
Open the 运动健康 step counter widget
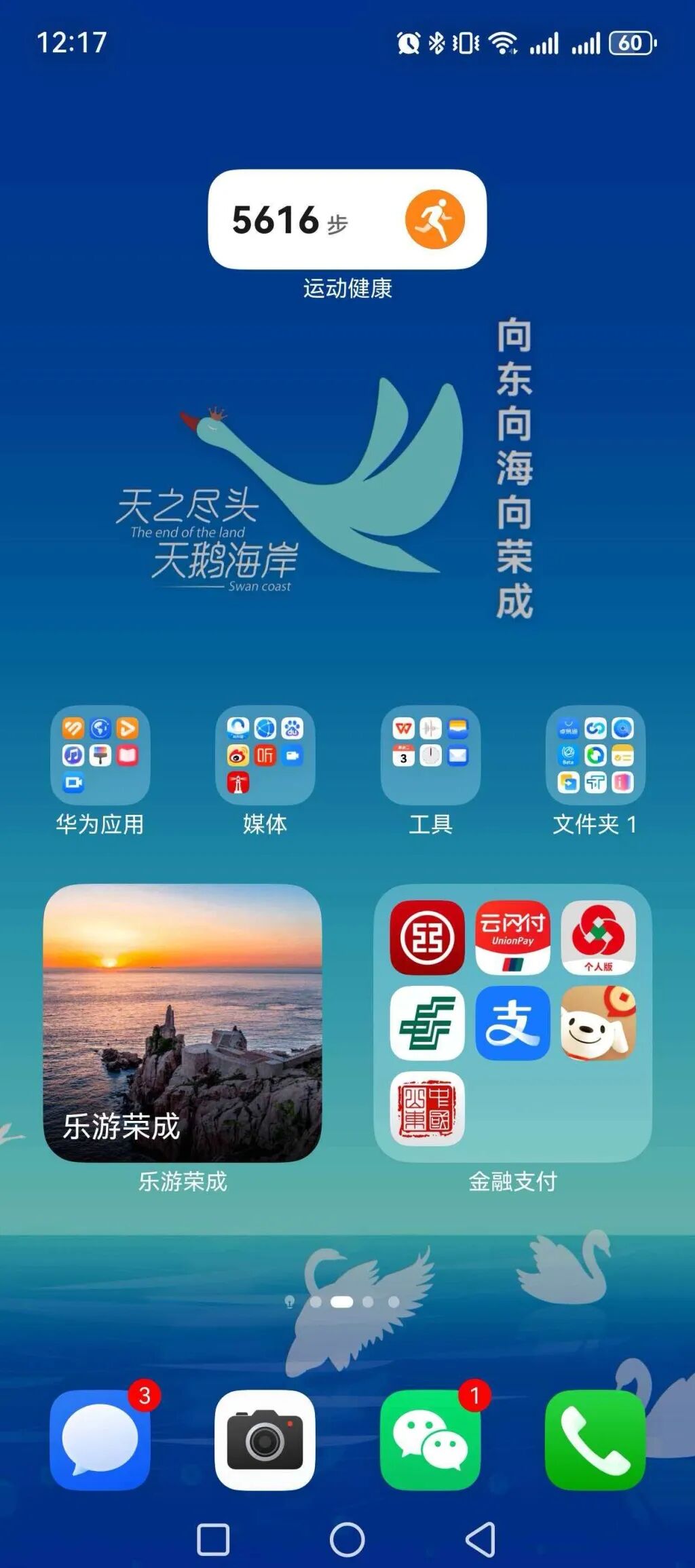click(x=347, y=219)
